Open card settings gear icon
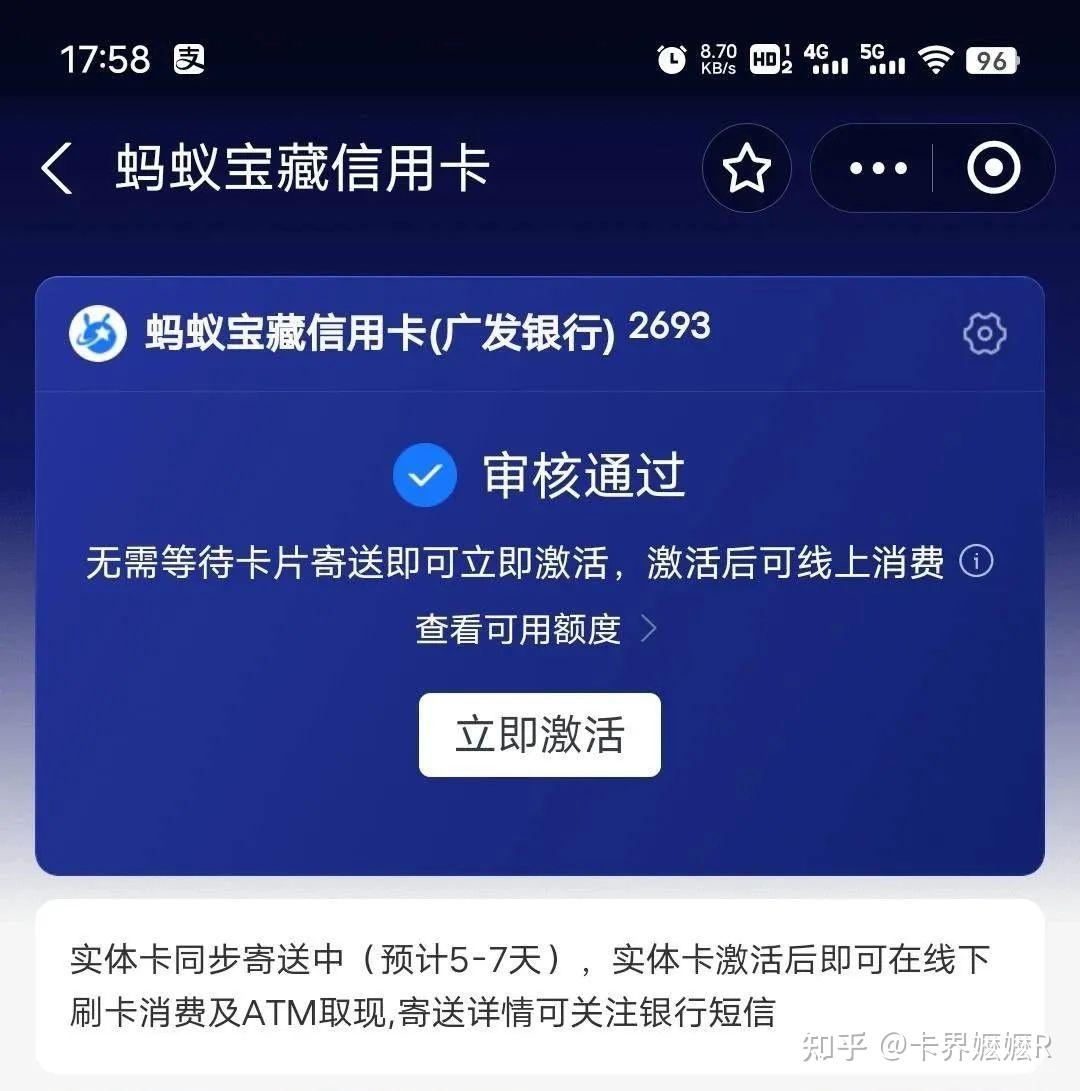 click(x=984, y=334)
